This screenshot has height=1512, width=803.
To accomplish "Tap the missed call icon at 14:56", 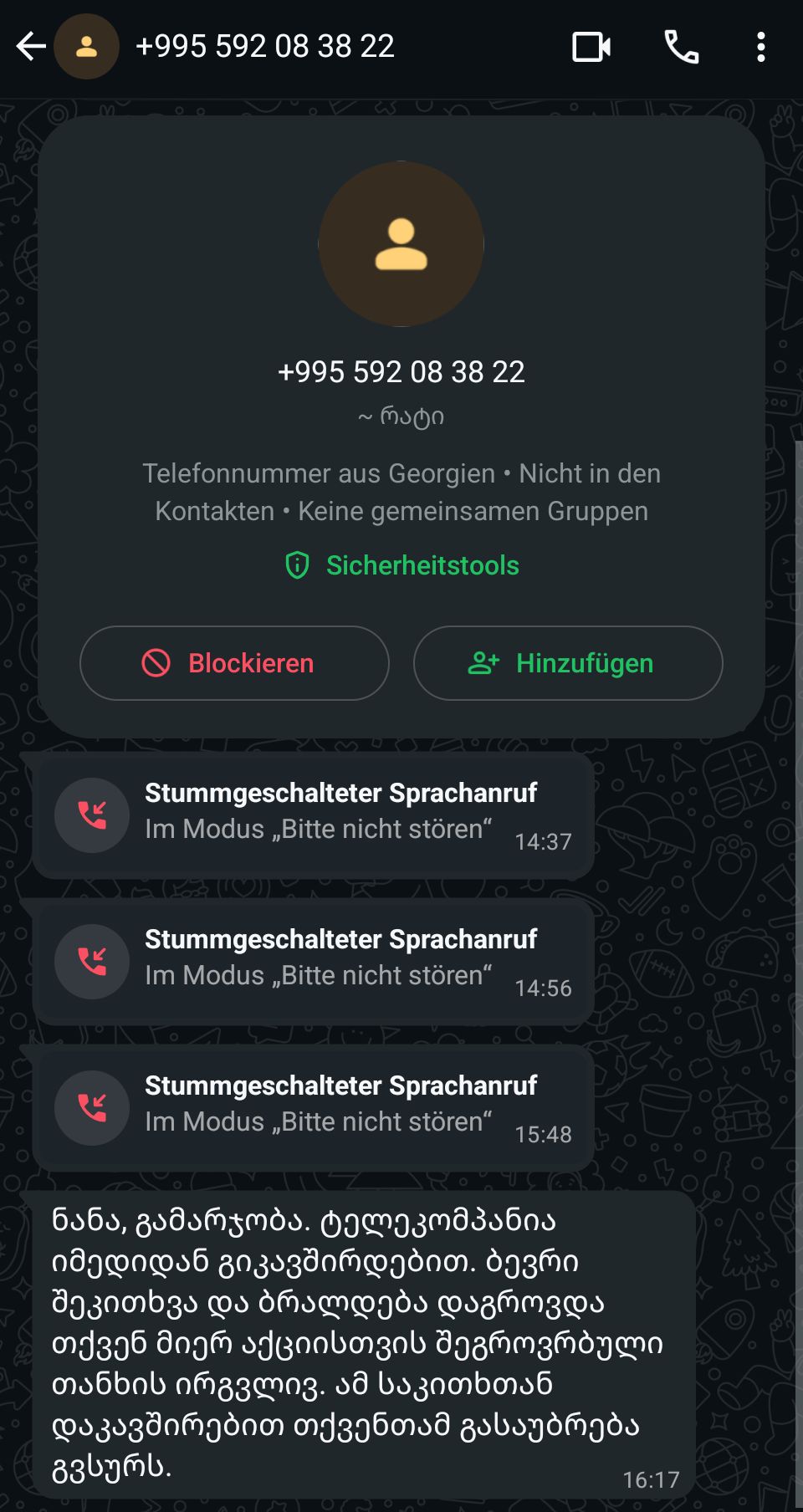I will pyautogui.click(x=92, y=962).
